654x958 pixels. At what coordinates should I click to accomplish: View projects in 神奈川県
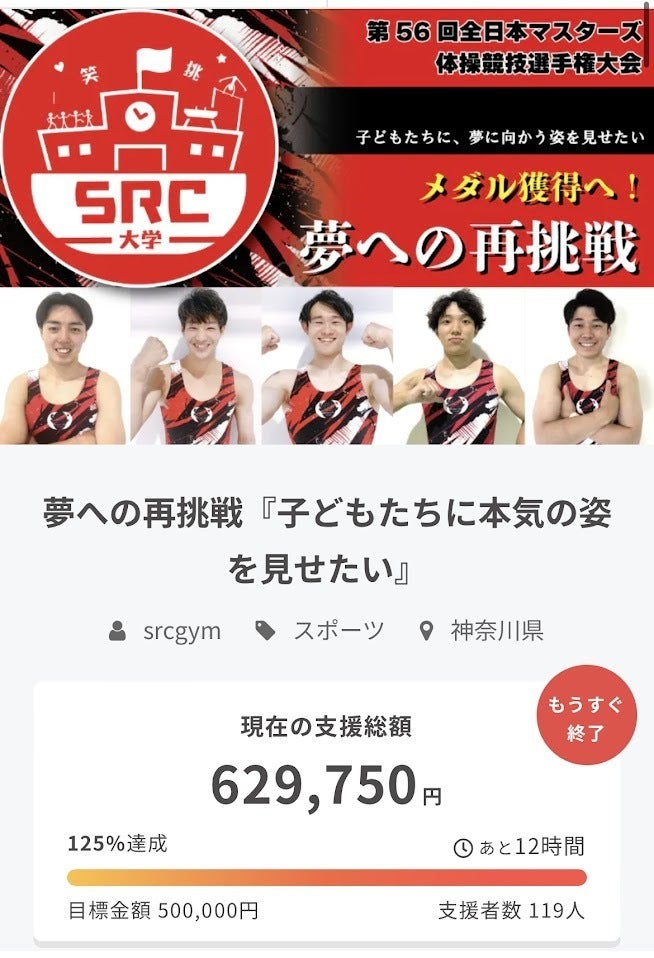(496, 631)
